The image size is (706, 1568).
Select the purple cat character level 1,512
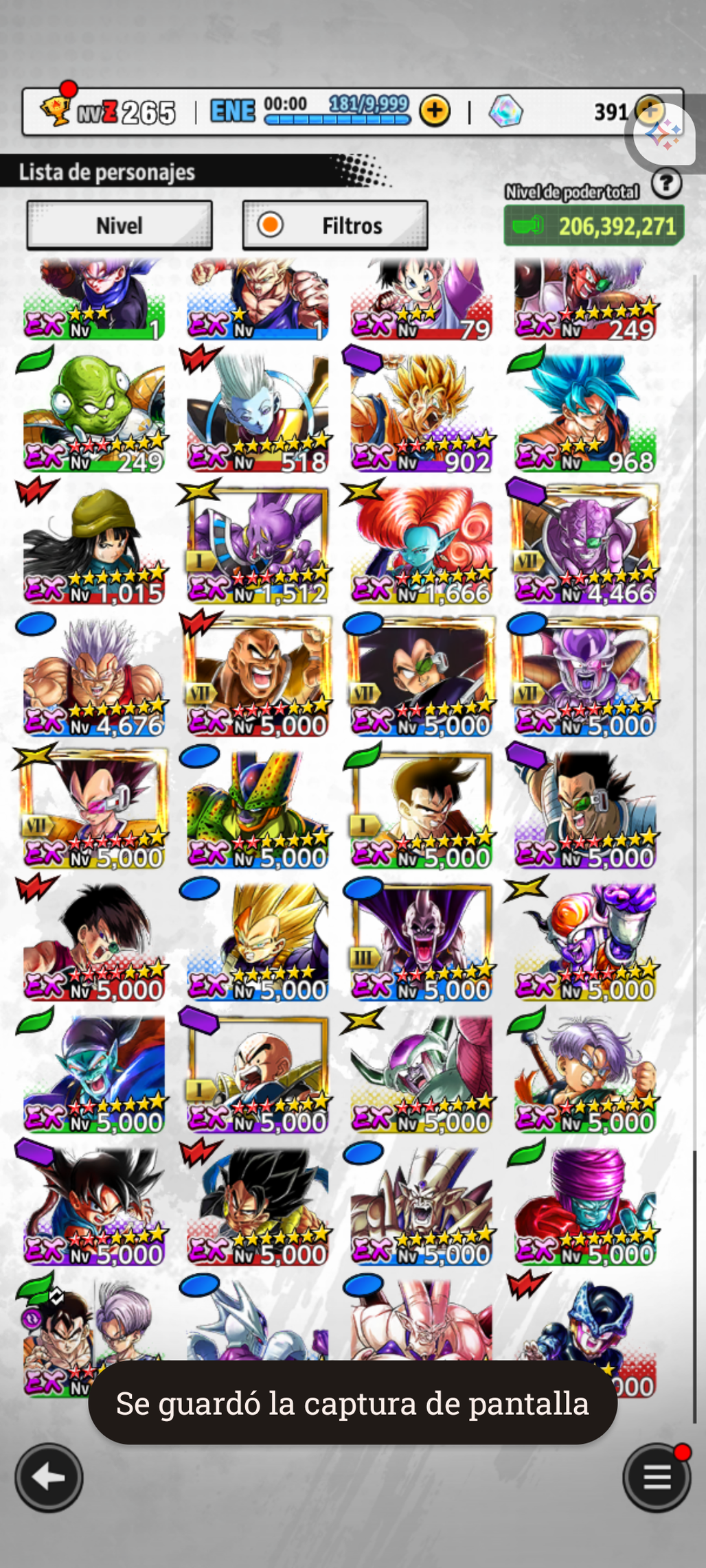(258, 544)
